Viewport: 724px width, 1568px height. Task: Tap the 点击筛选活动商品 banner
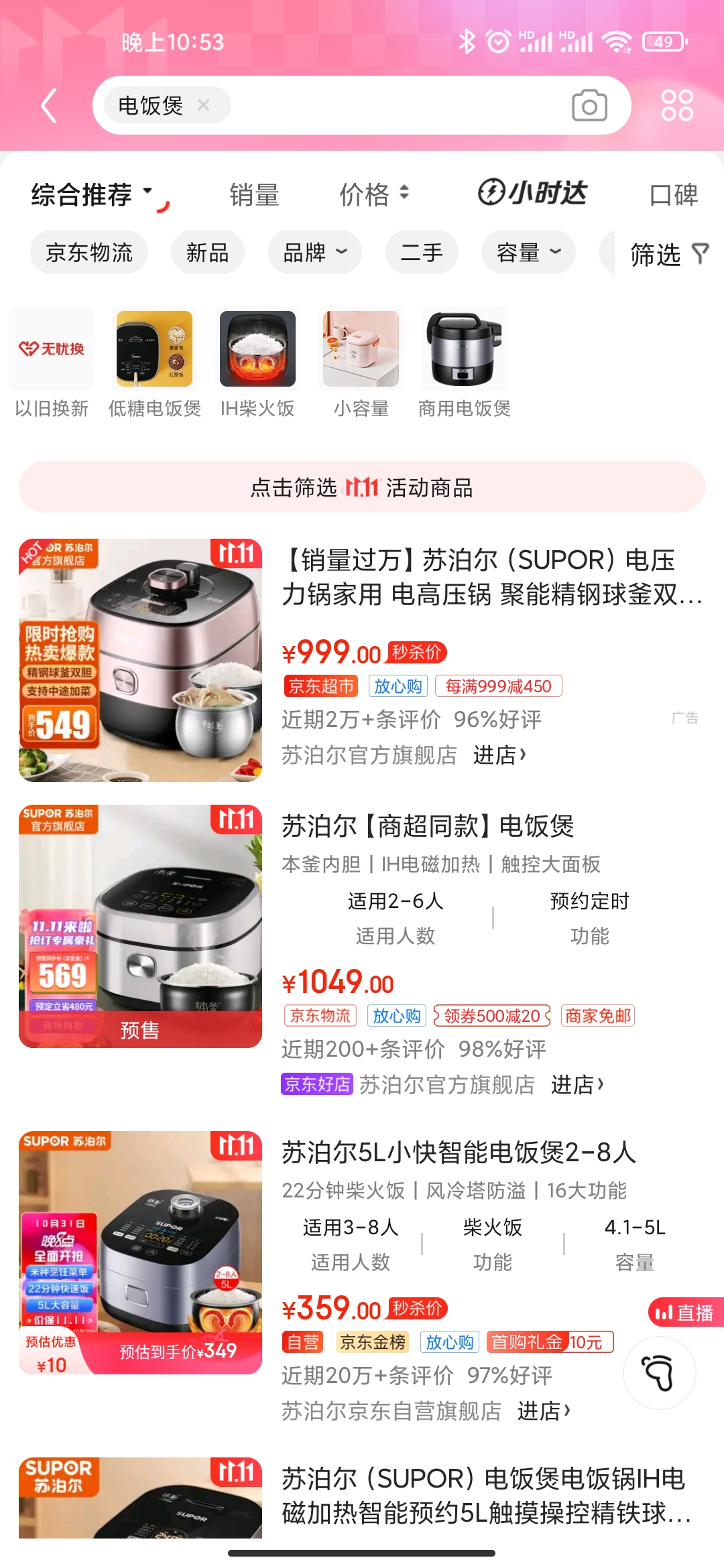tap(362, 487)
